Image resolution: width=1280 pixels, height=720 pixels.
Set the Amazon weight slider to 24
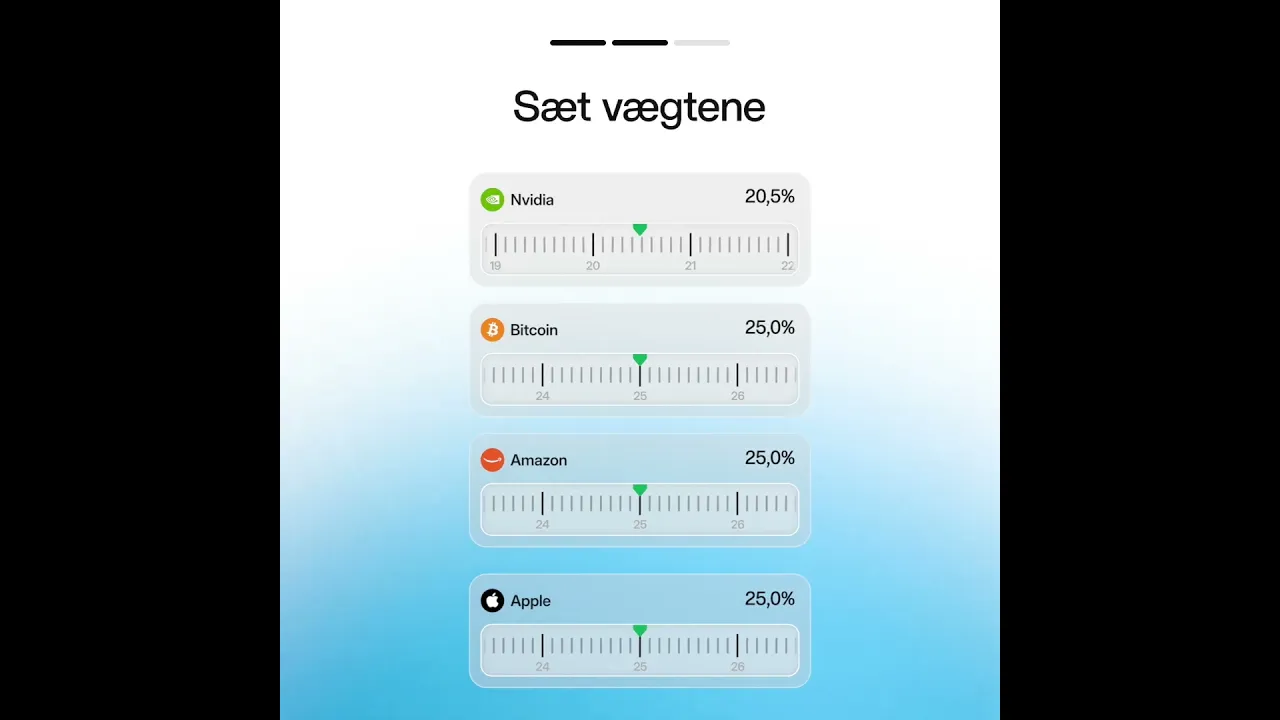(x=542, y=503)
